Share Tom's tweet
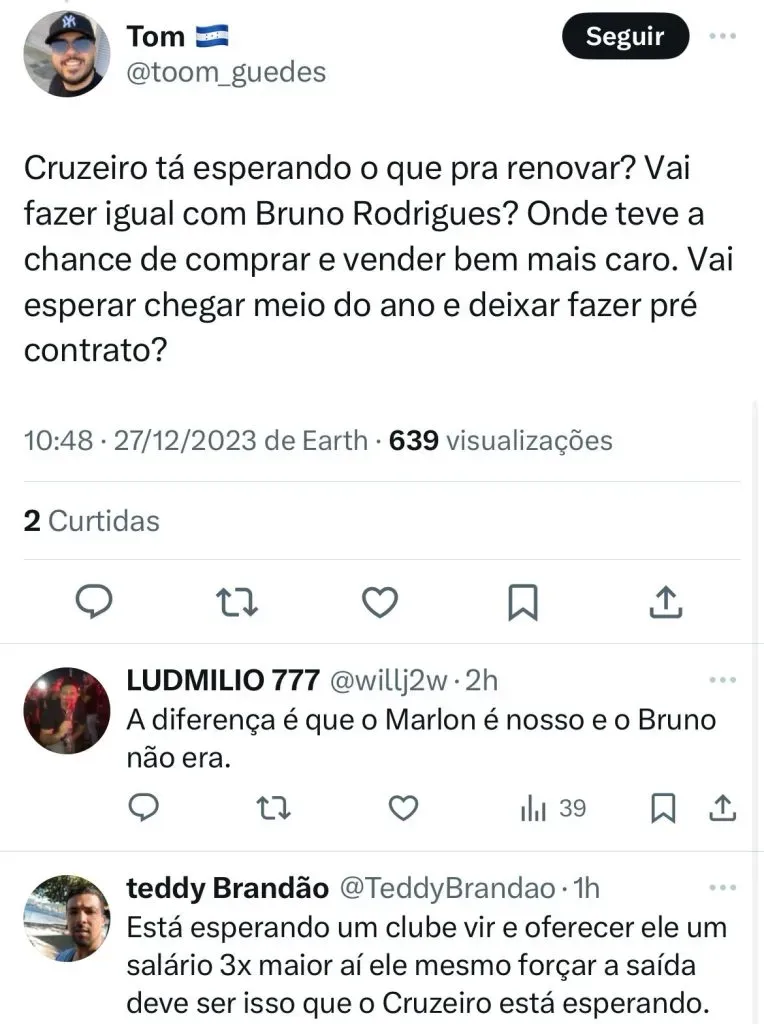 click(666, 601)
